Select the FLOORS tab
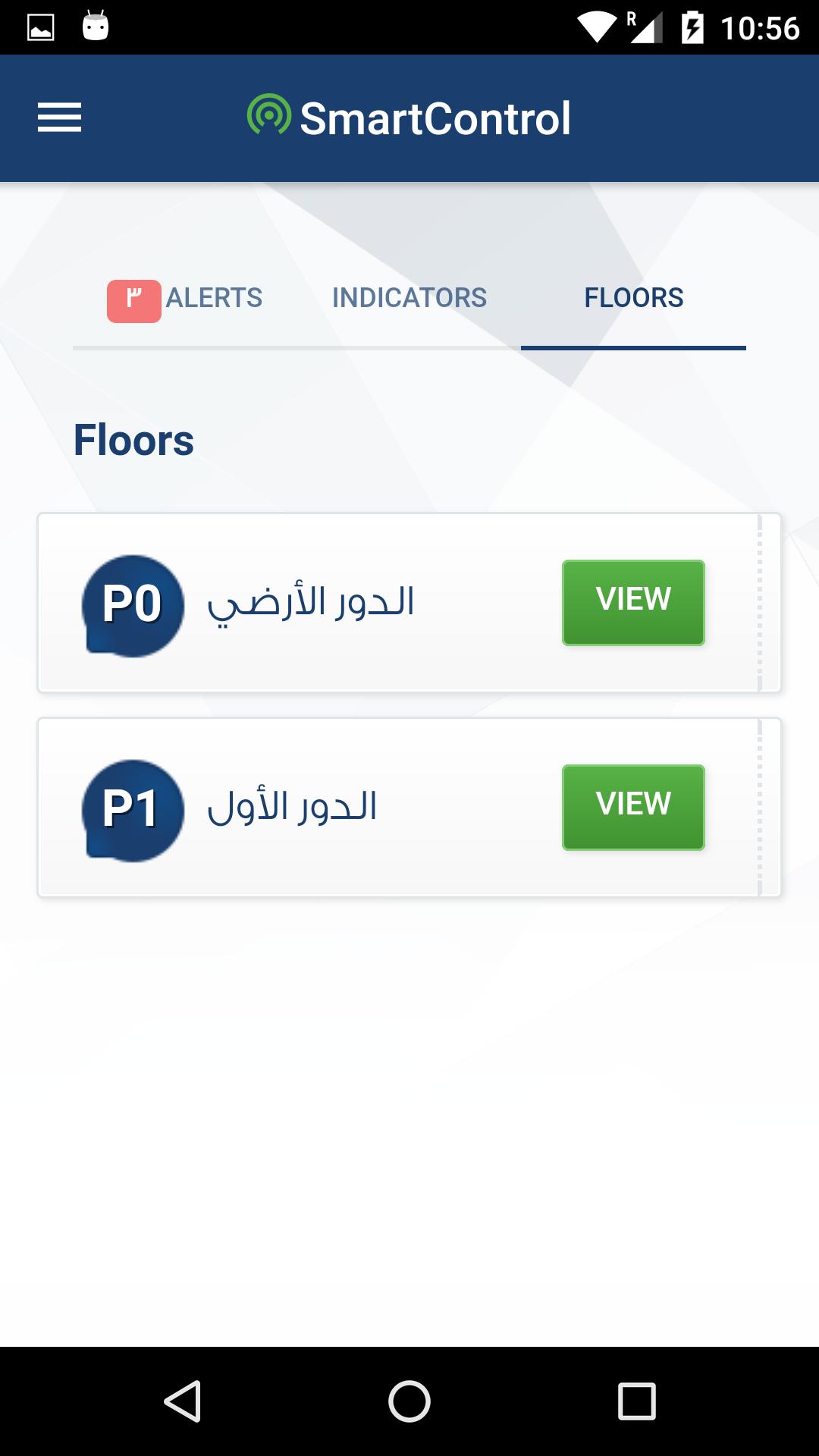This screenshot has width=819, height=1456. coord(634,297)
